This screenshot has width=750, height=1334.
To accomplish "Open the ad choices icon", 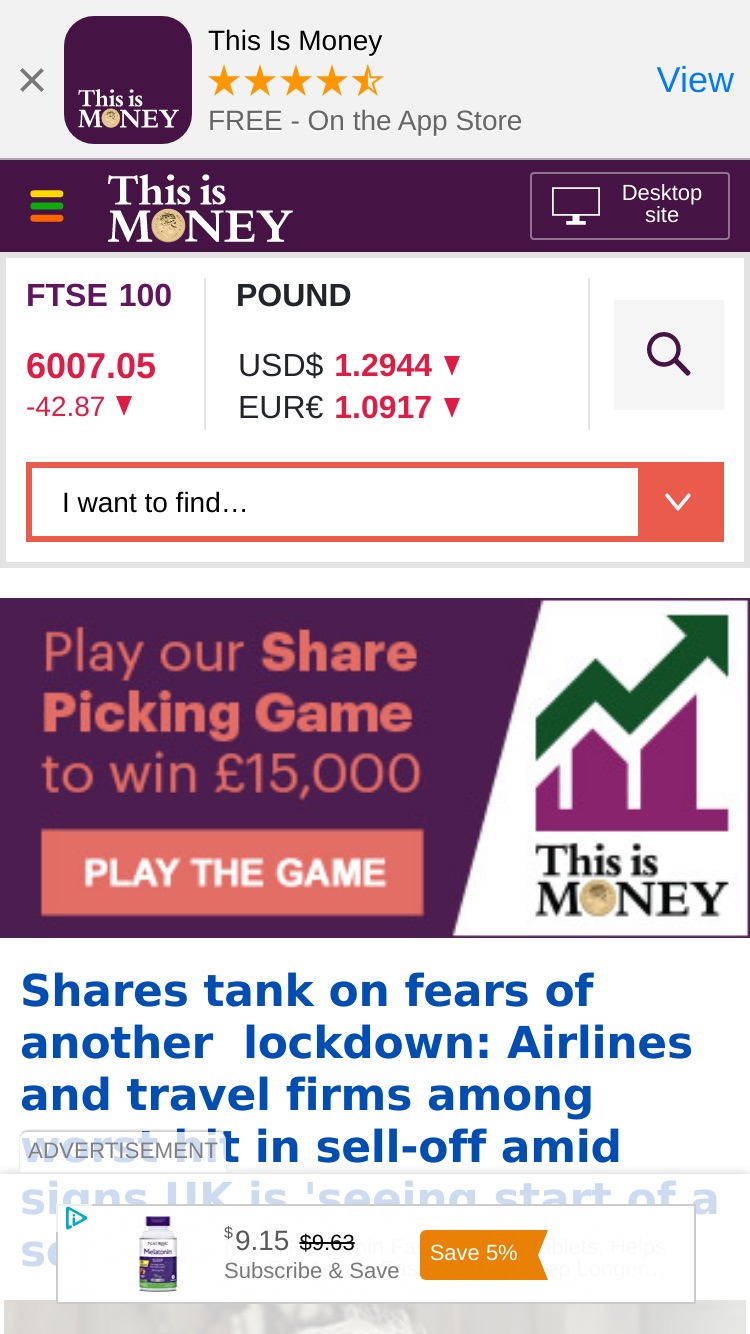I will [x=76, y=1218].
